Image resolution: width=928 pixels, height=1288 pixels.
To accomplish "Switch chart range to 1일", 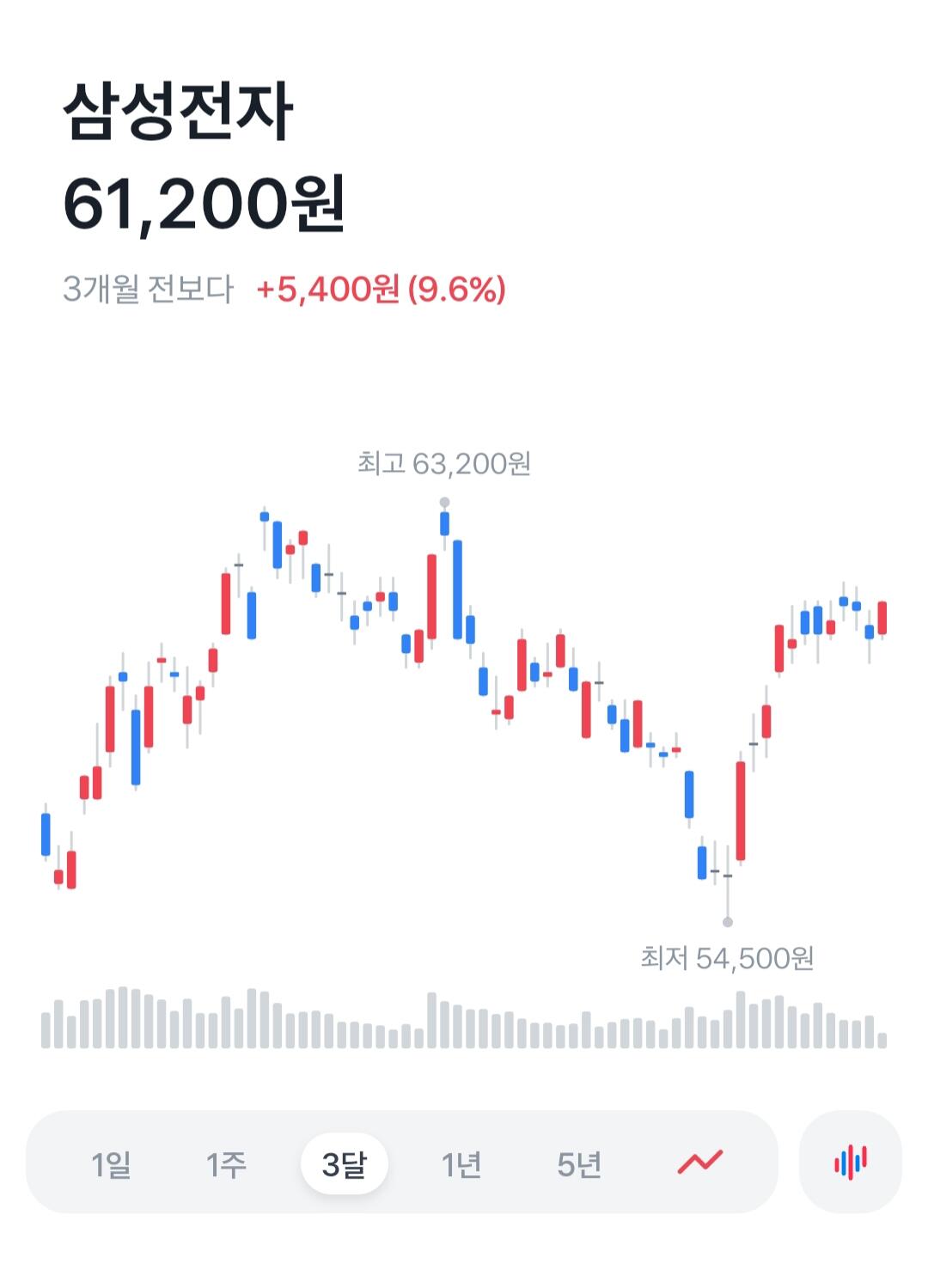I will tap(111, 1164).
